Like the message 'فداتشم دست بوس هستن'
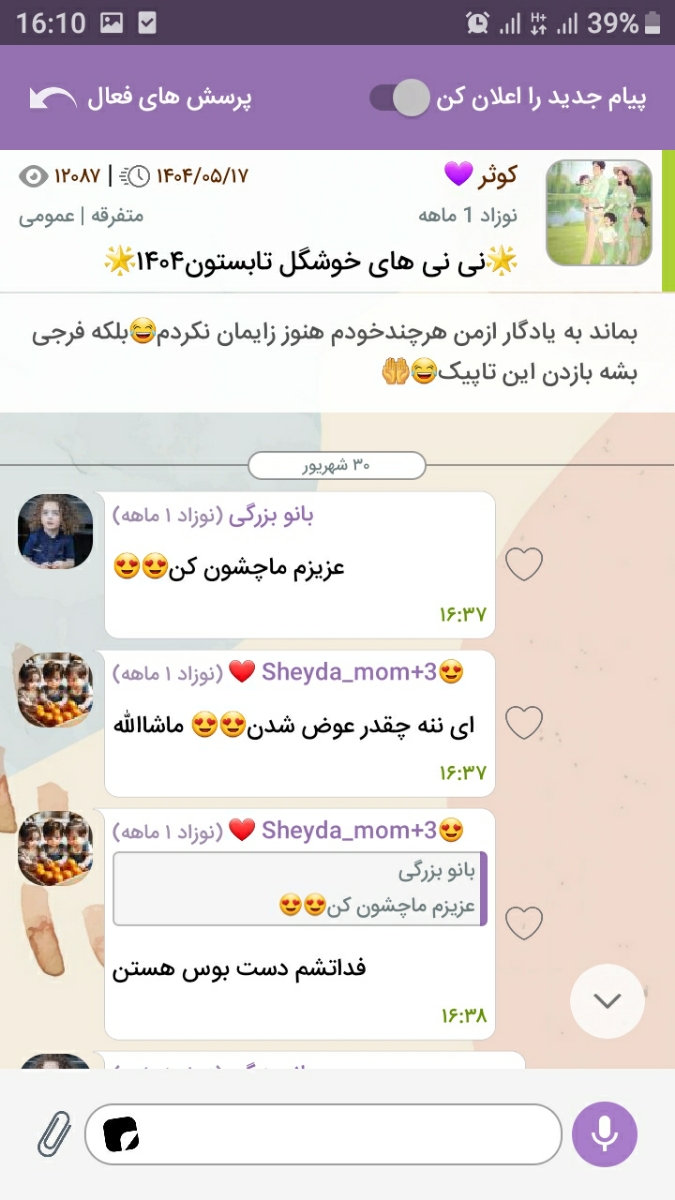The width and height of the screenshot is (675, 1200). tap(523, 922)
